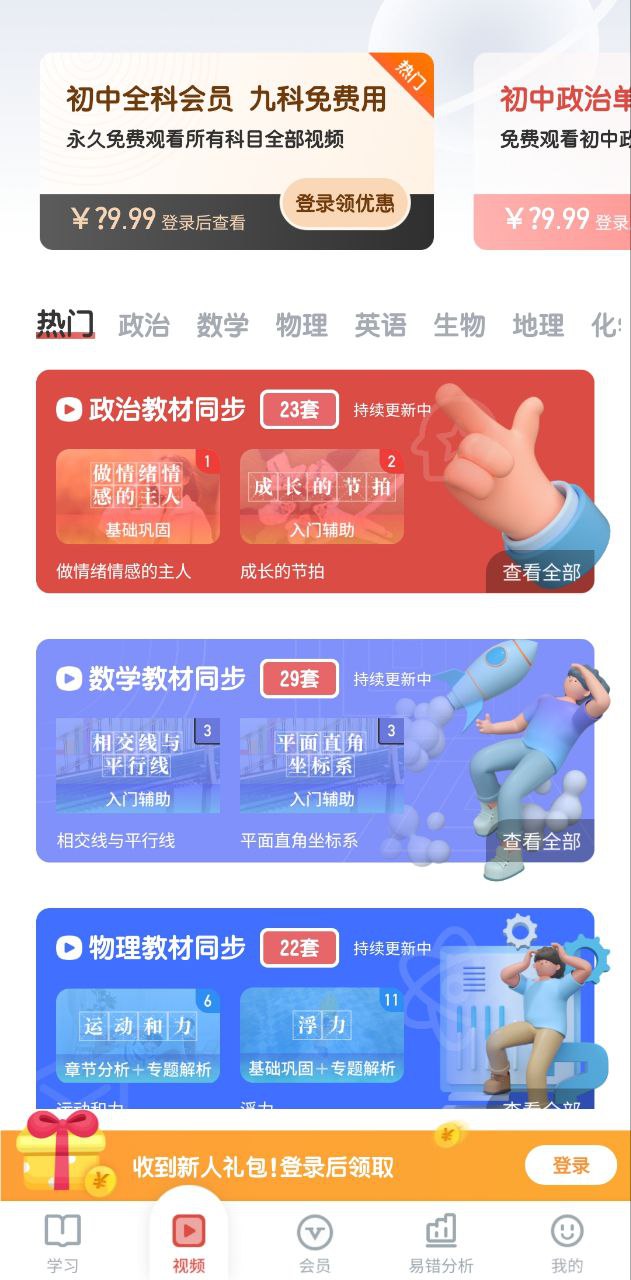The width and height of the screenshot is (631, 1280).
Task: Open the 英语 subject tab
Action: pos(380,325)
